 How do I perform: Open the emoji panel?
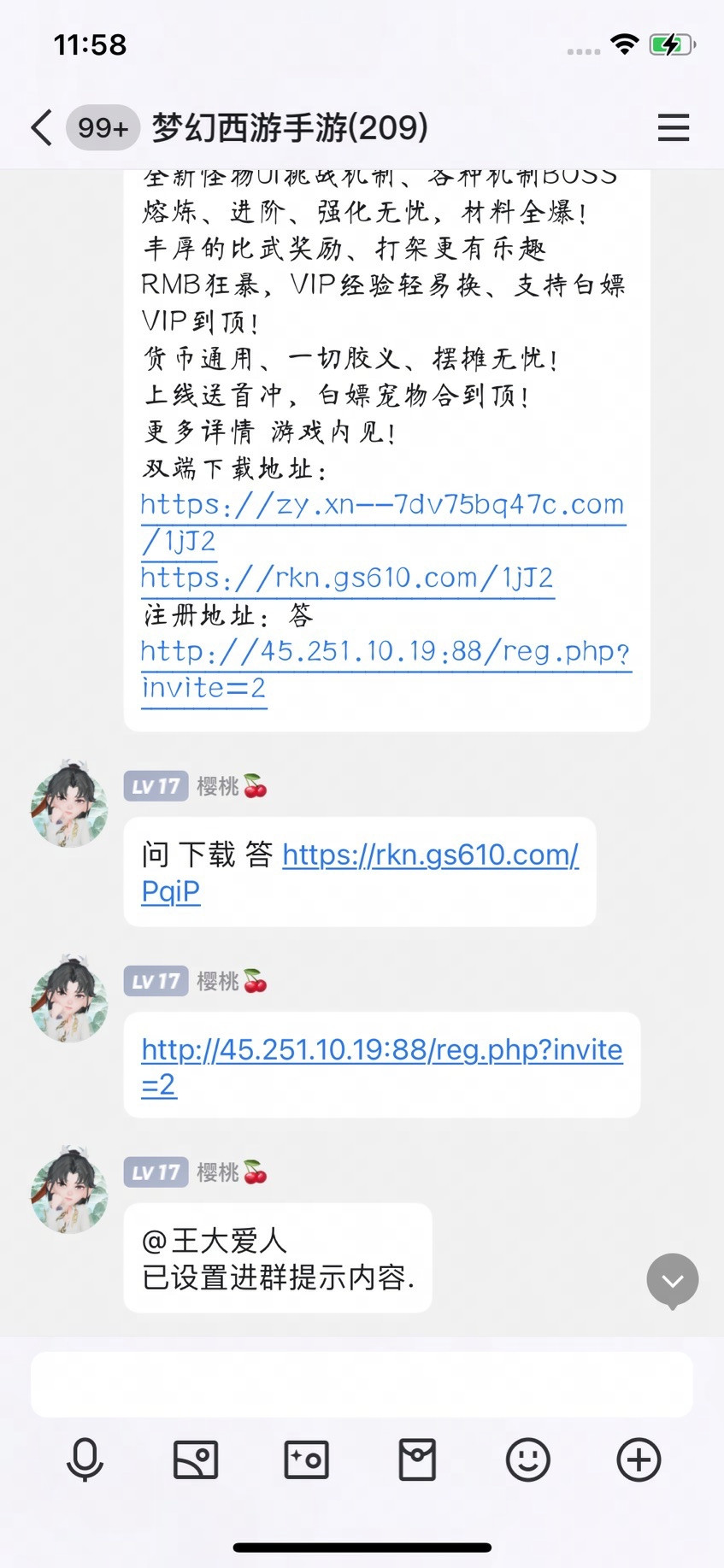(528, 1459)
